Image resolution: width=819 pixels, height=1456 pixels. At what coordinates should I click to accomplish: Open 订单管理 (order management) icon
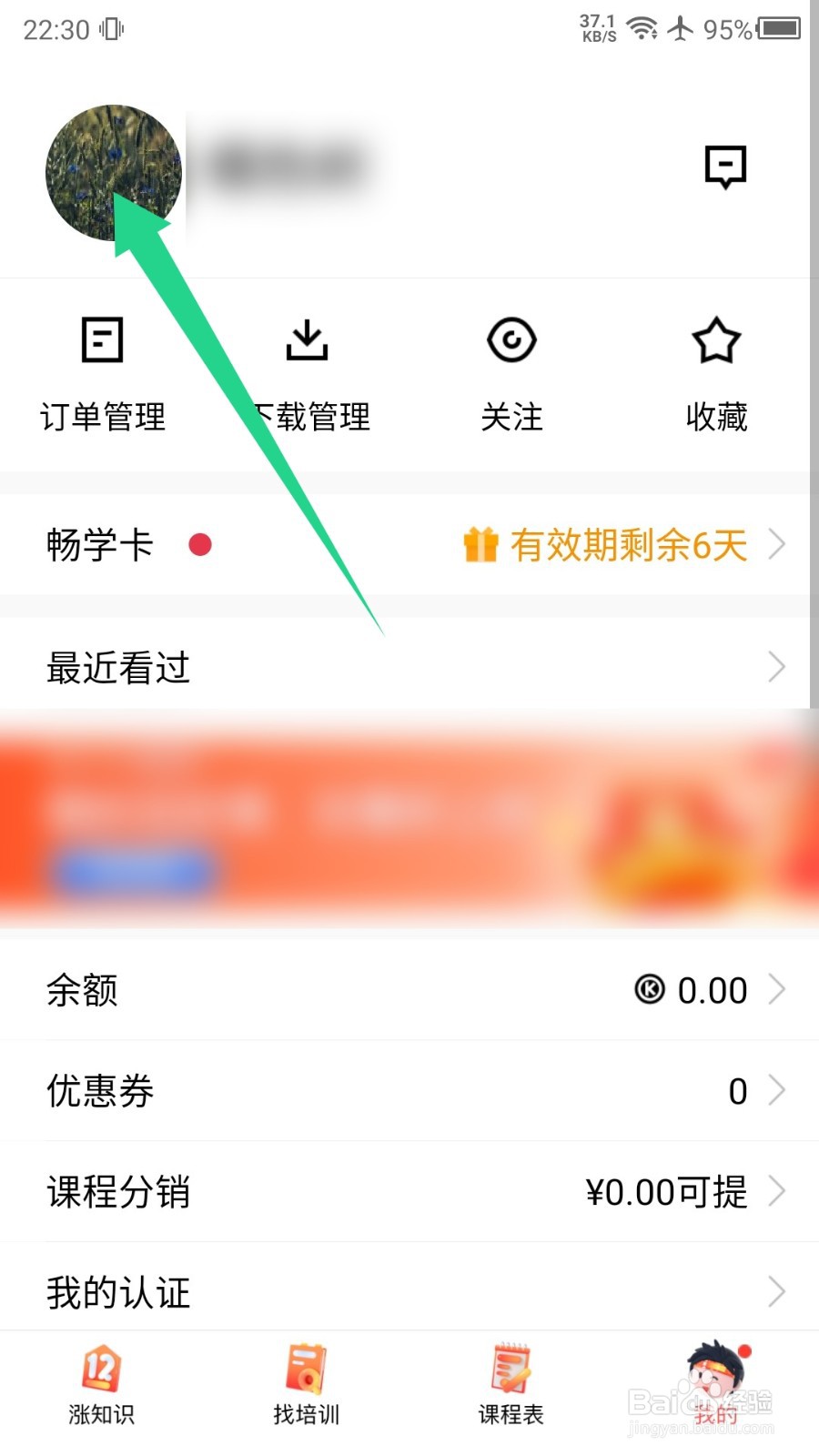pyautogui.click(x=101, y=341)
